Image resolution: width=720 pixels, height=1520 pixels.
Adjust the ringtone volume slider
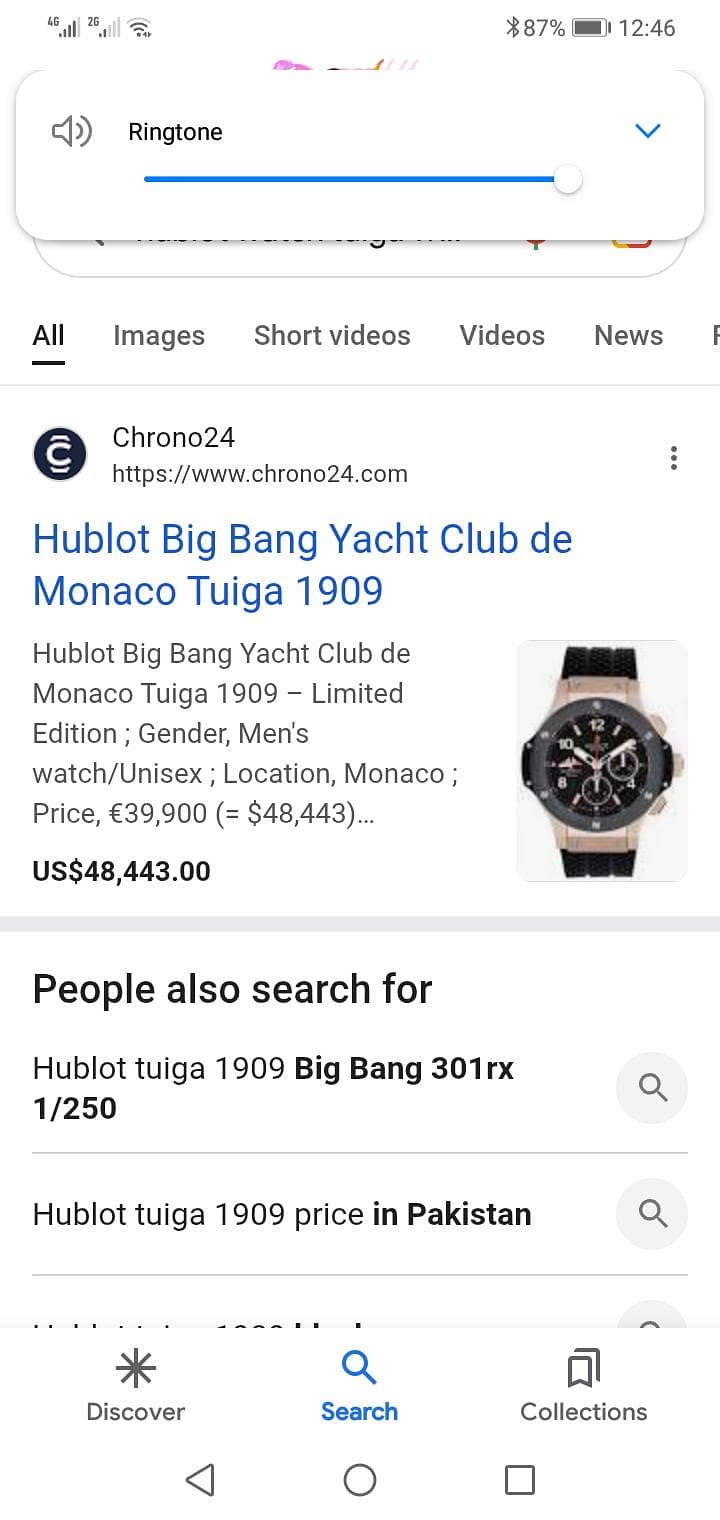(567, 178)
